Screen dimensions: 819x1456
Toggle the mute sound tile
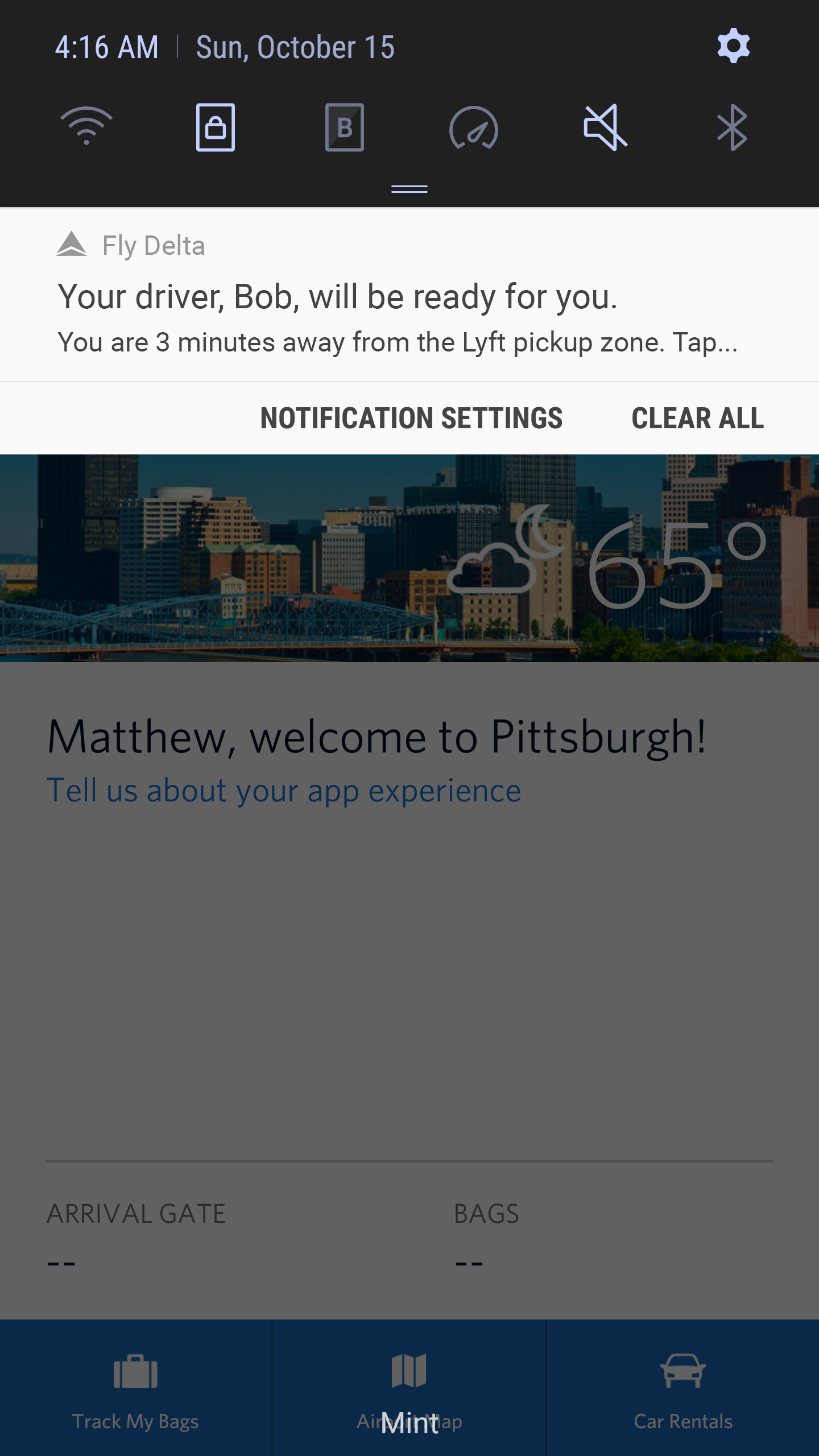[x=605, y=127]
